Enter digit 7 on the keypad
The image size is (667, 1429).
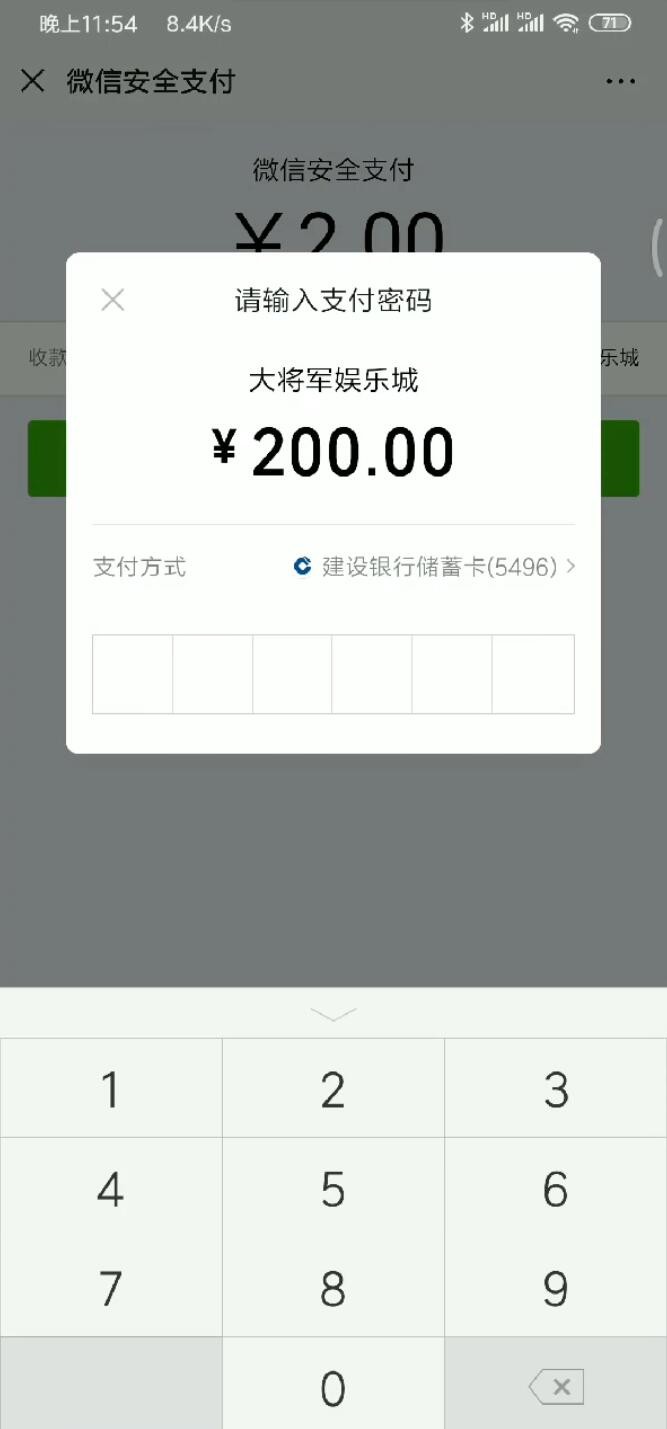111,1288
